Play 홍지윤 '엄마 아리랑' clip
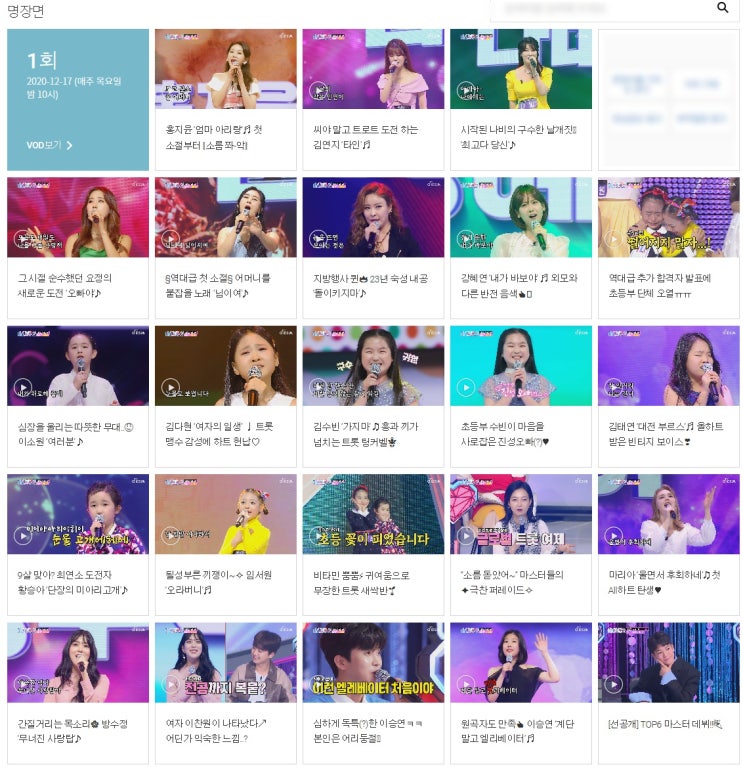The image size is (743, 769). 225,69
